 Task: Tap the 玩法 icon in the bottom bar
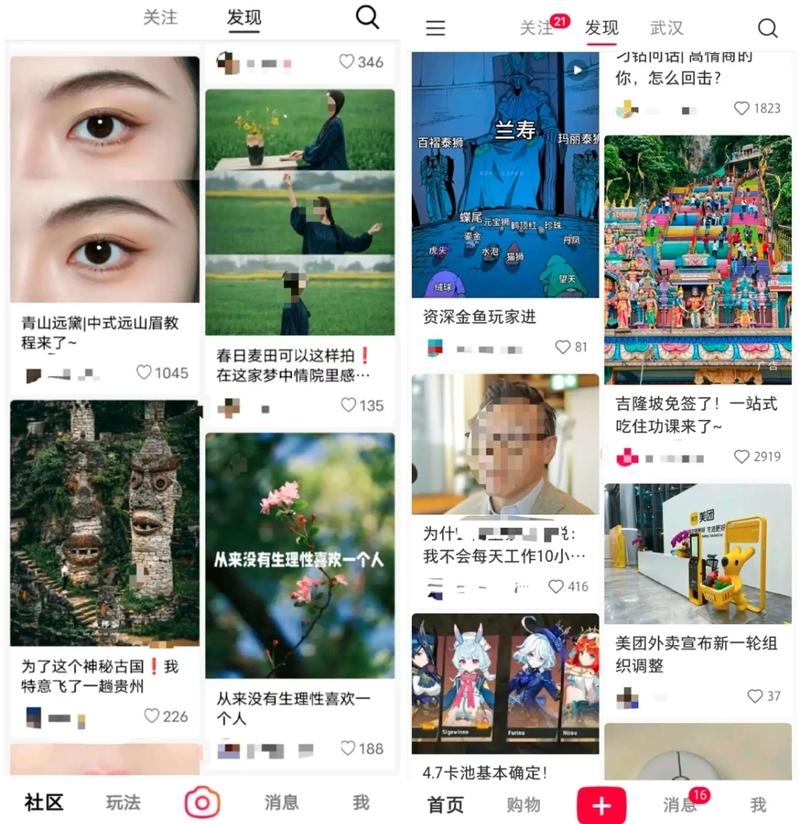[x=120, y=802]
